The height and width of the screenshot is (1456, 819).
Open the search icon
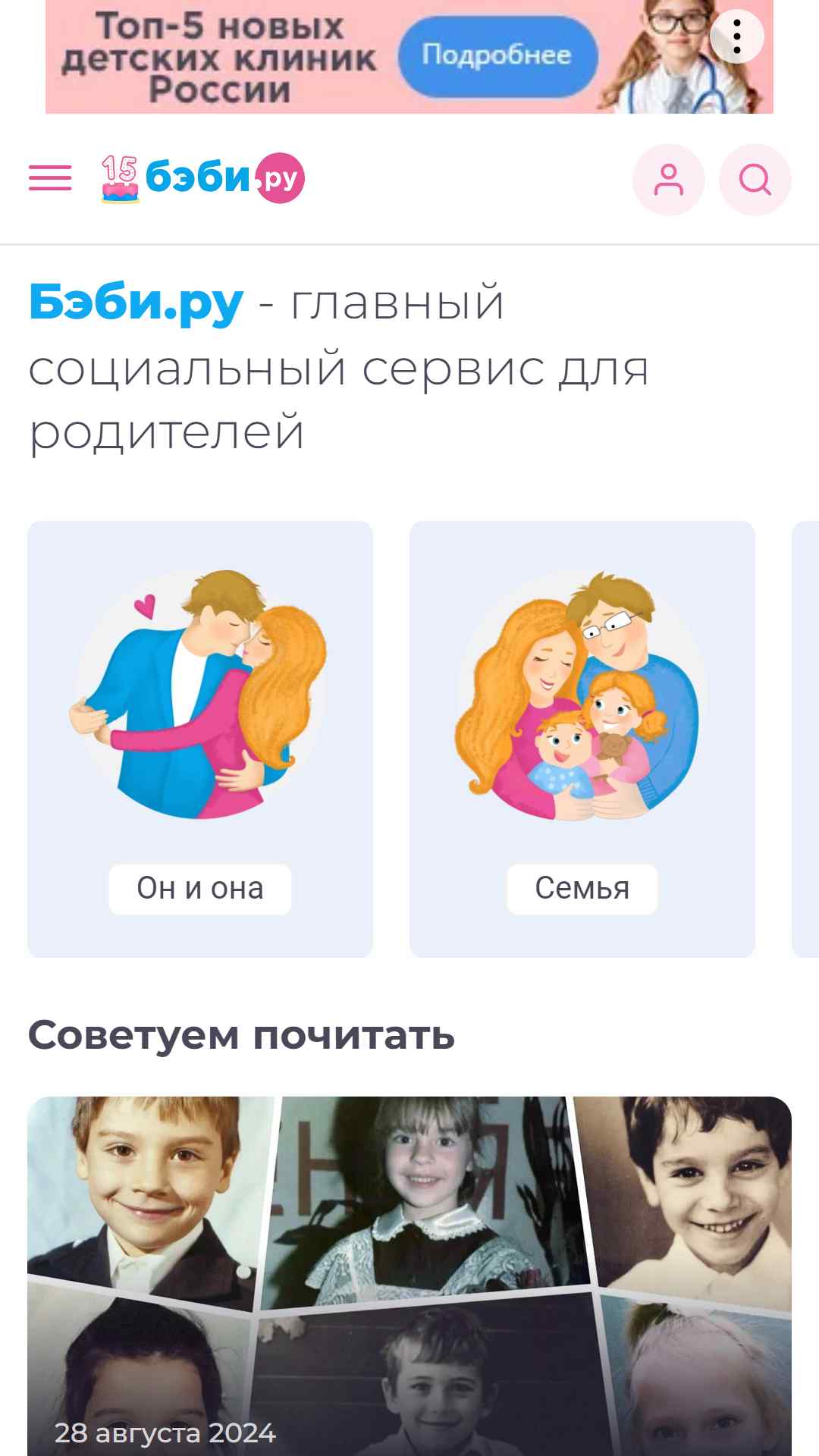755,180
